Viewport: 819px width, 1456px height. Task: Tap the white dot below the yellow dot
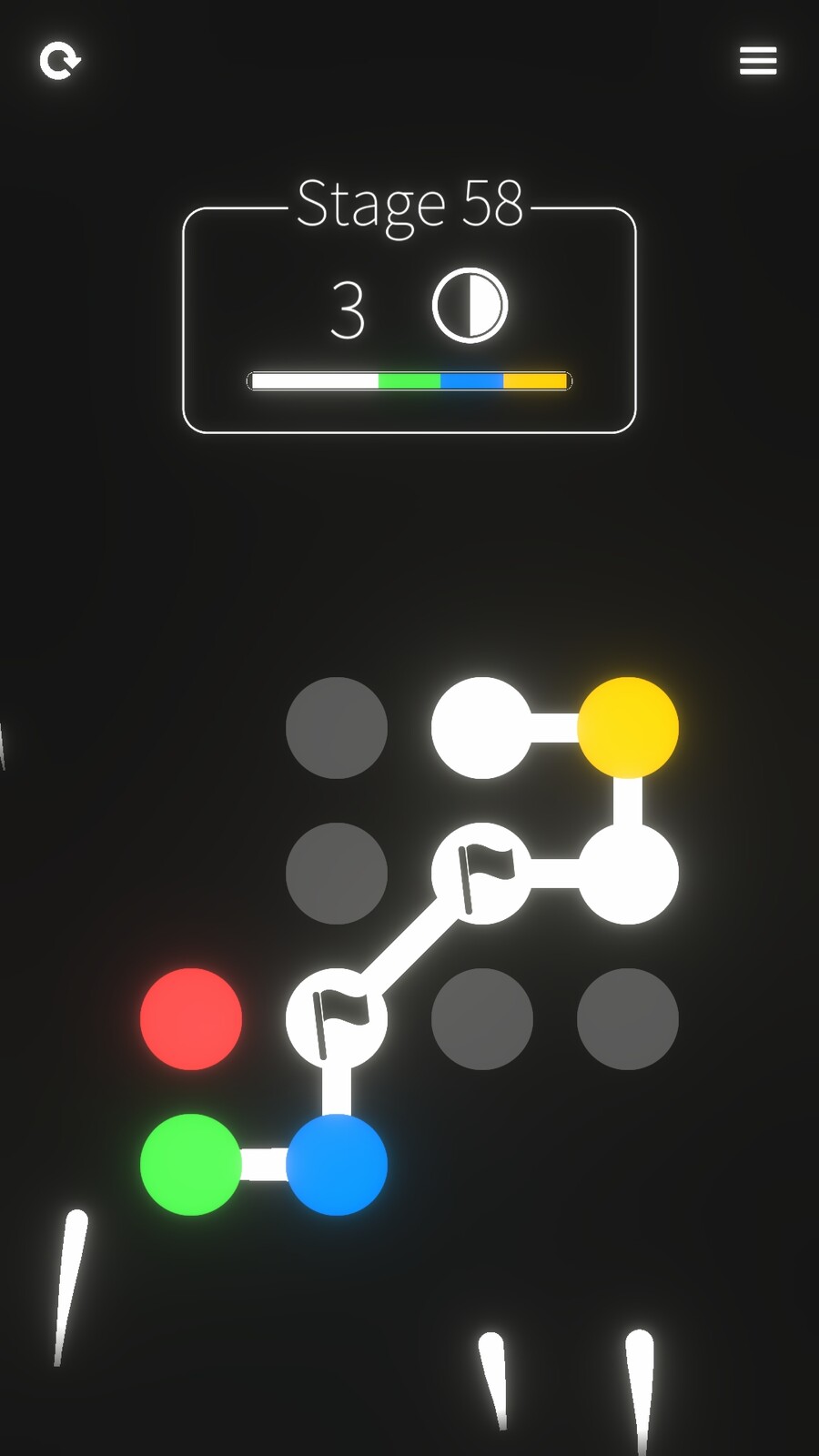pos(628,873)
